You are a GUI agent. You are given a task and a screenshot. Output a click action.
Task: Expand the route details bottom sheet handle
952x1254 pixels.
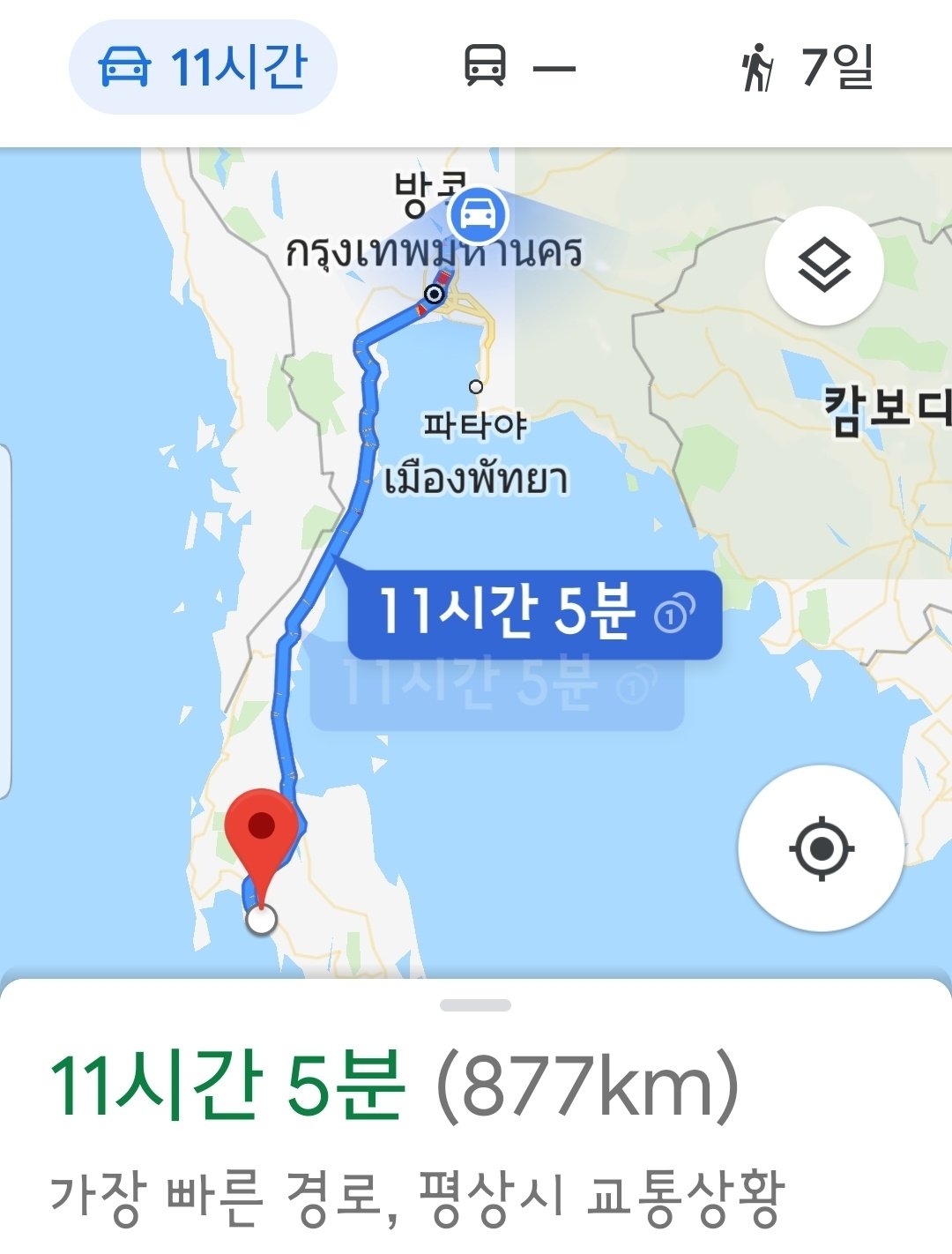[475, 1005]
